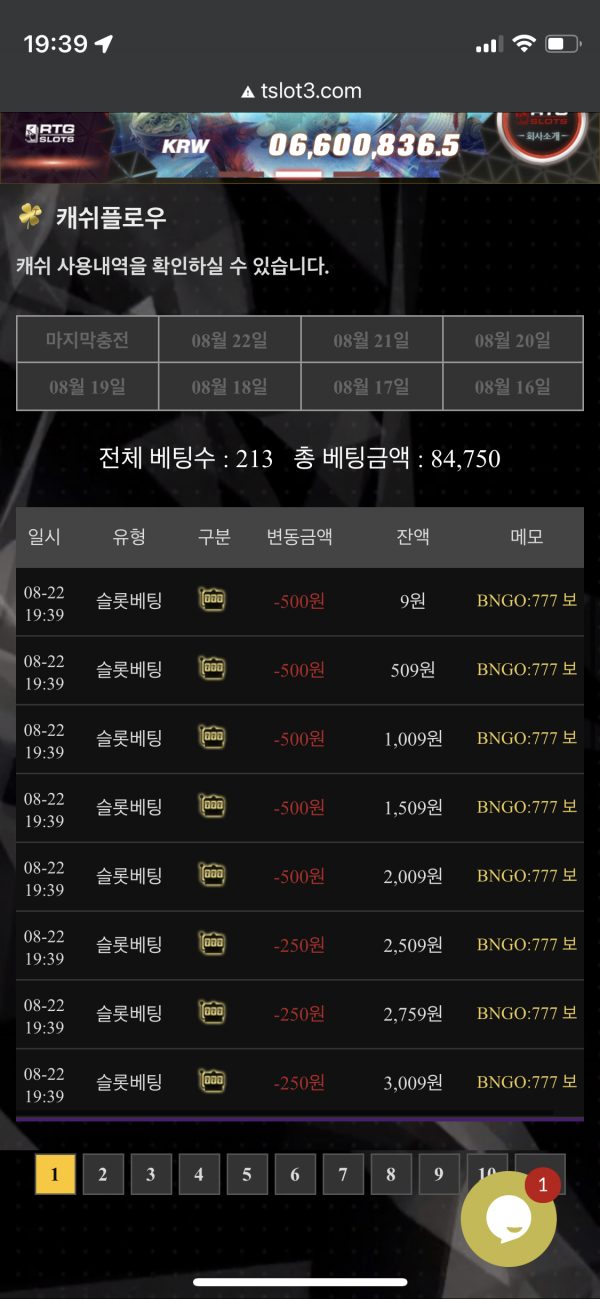The image size is (600, 1299).
Task: Show history for 08월 17일
Action: tap(371, 387)
